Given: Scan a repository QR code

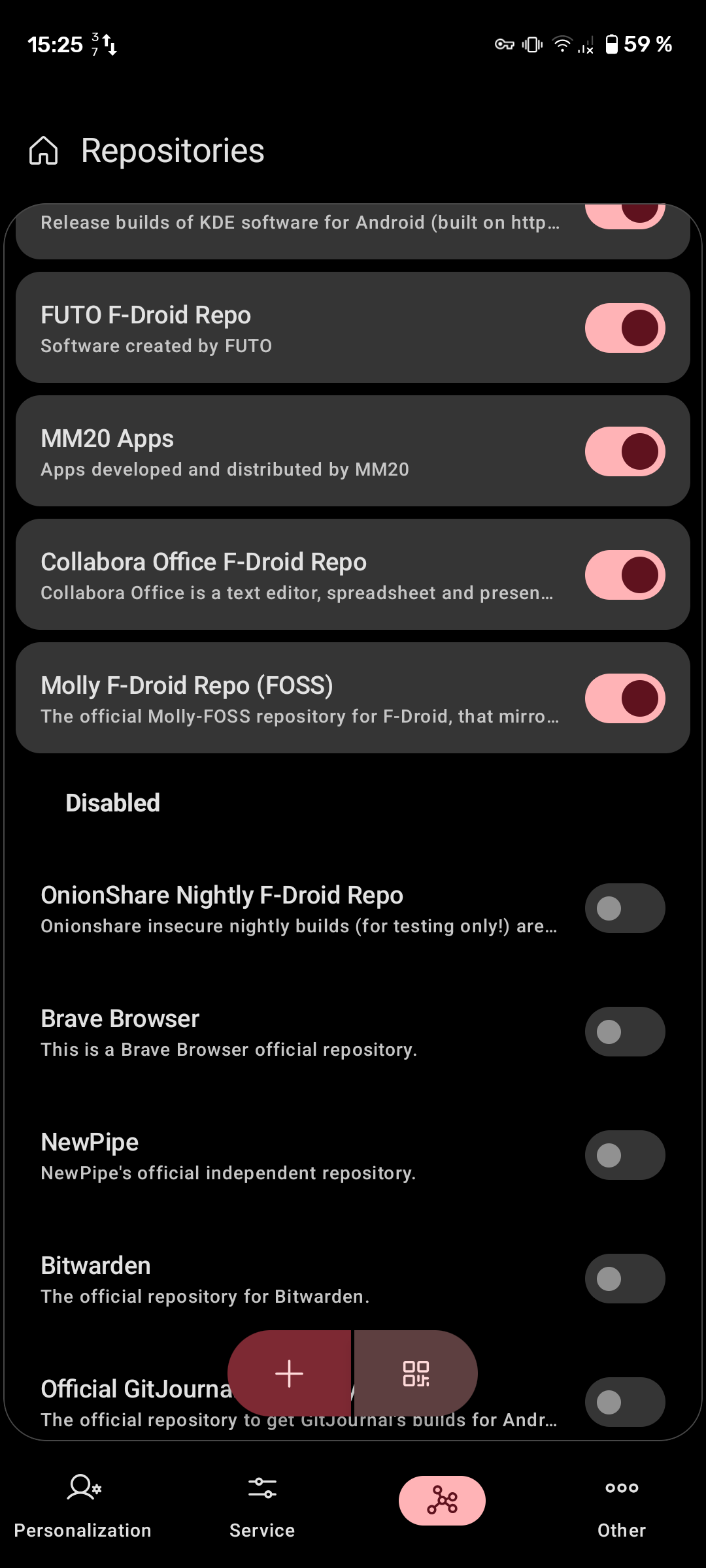Looking at the screenshot, I should pyautogui.click(x=416, y=1373).
